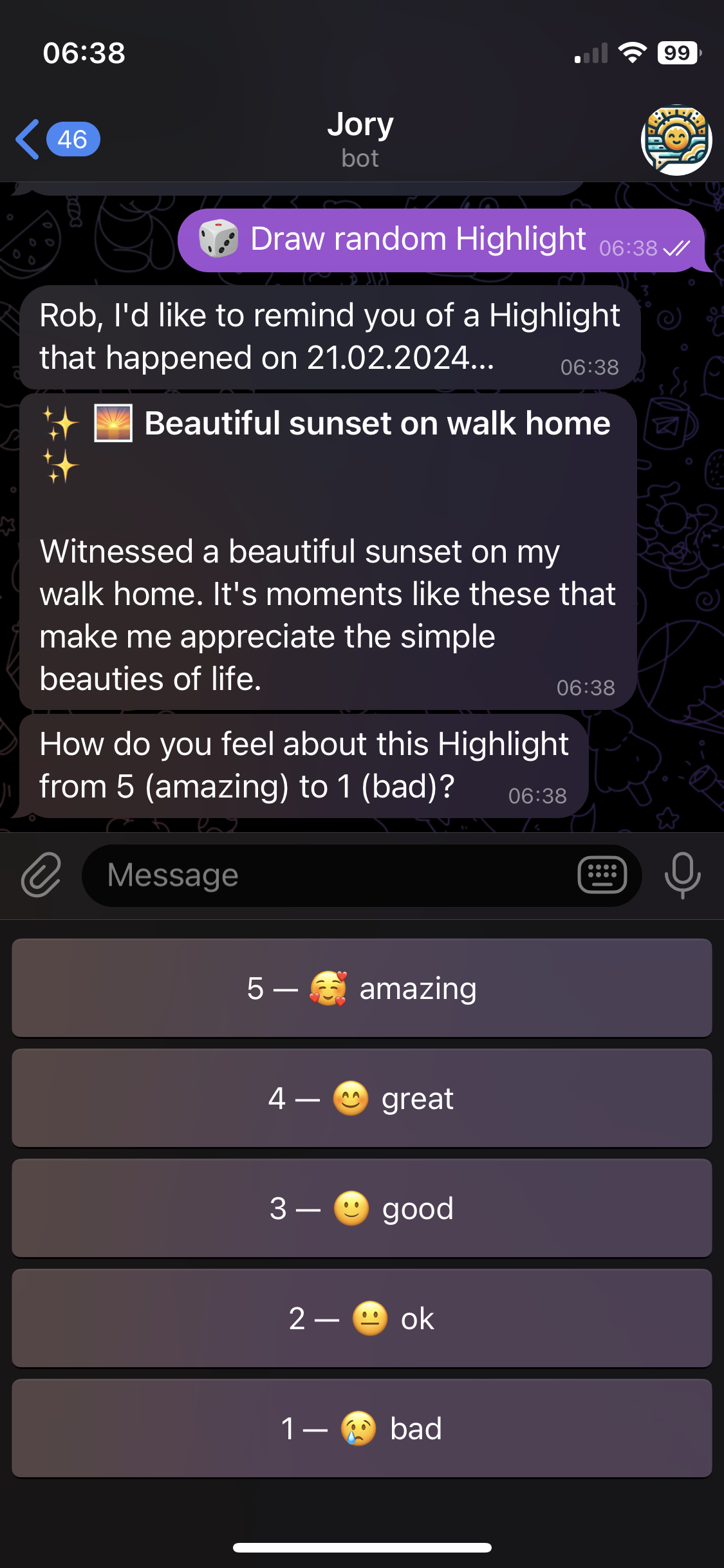The image size is (724, 1568).
Task: Toggle the bot keyboard icon
Action: coord(602,875)
